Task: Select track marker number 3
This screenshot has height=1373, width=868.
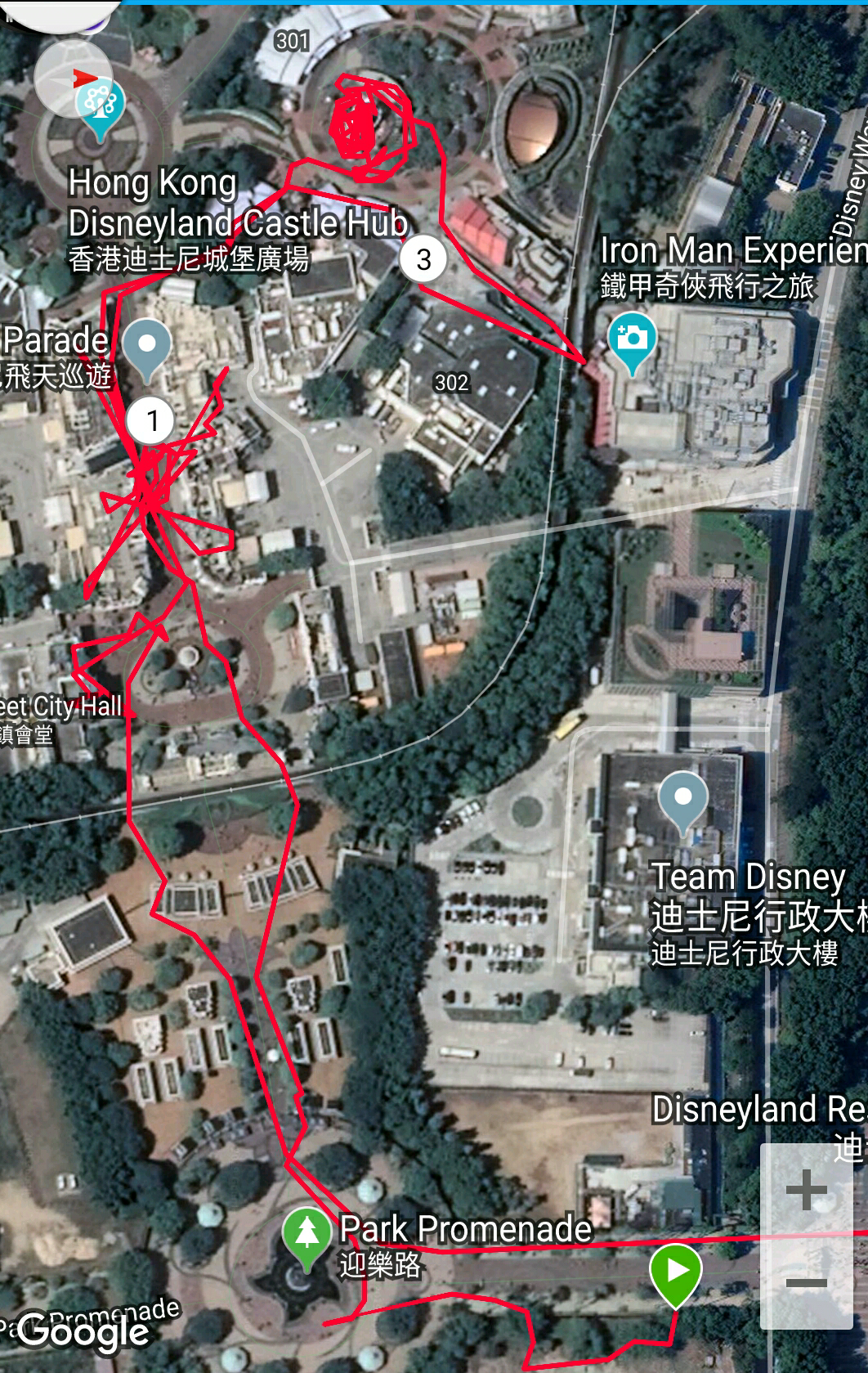Action: coord(423,259)
